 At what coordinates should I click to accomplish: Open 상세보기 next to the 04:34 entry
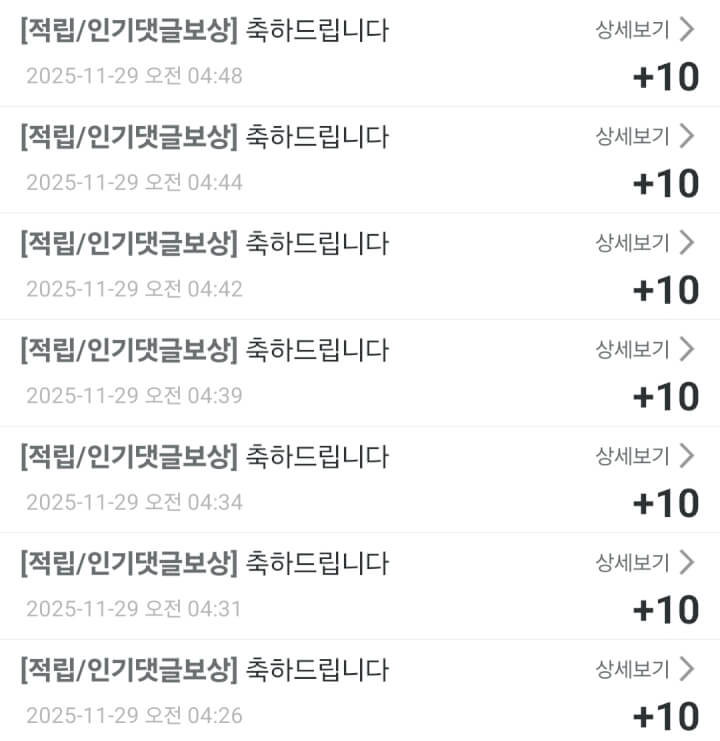click(x=644, y=456)
